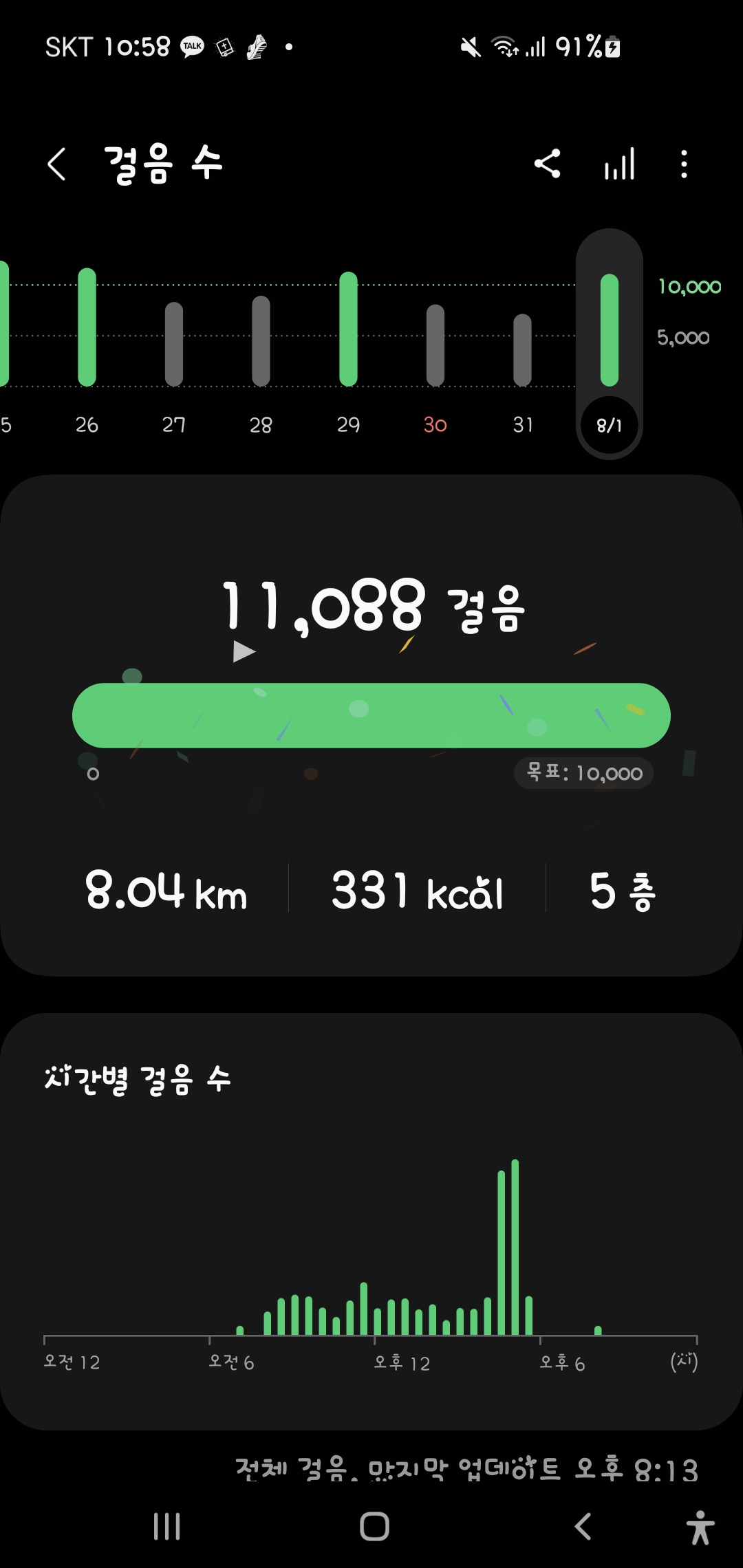Share the step count
743x1568 pixels.
[548, 164]
